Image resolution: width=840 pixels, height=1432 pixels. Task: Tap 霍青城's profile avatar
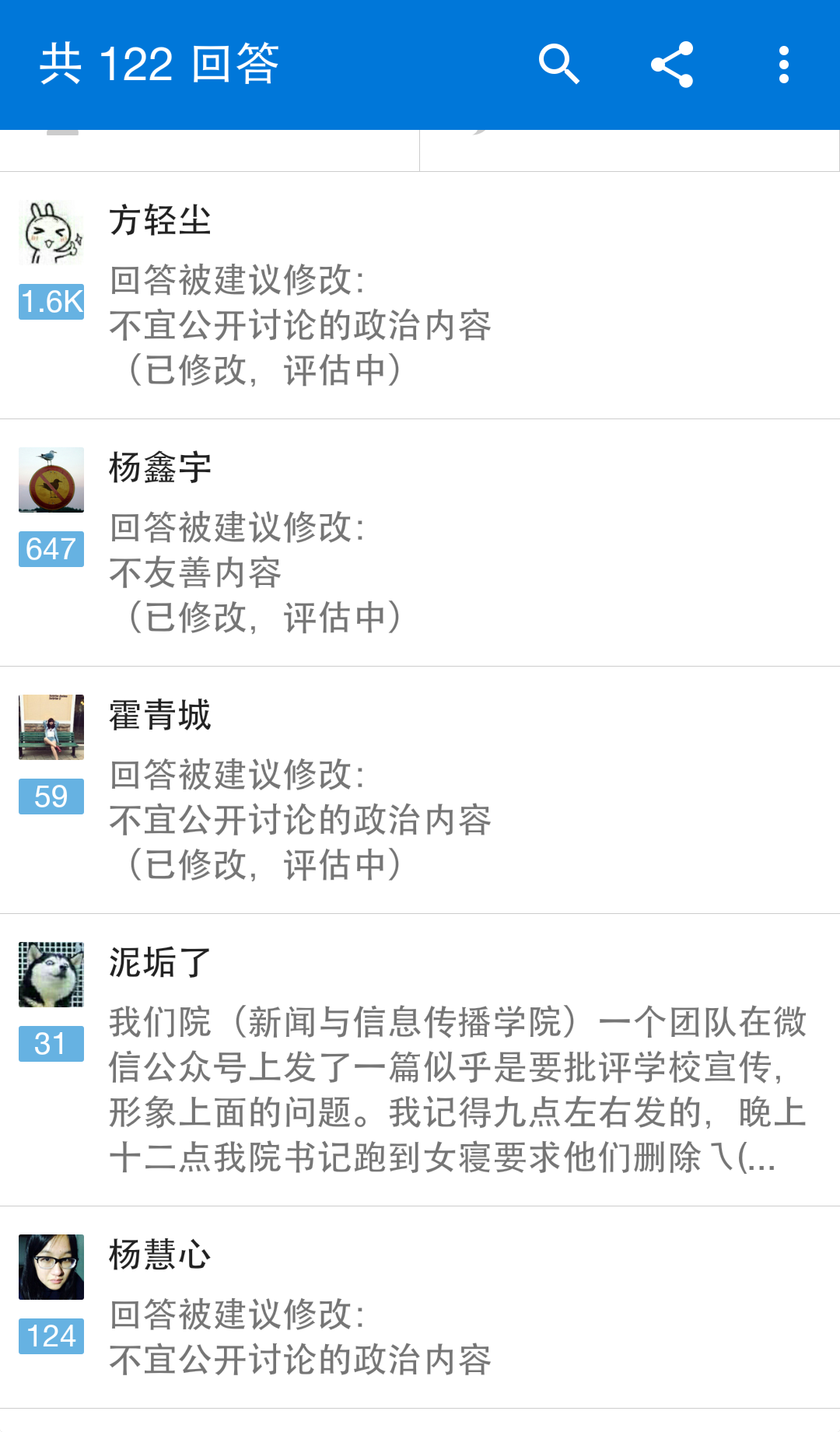[51, 727]
